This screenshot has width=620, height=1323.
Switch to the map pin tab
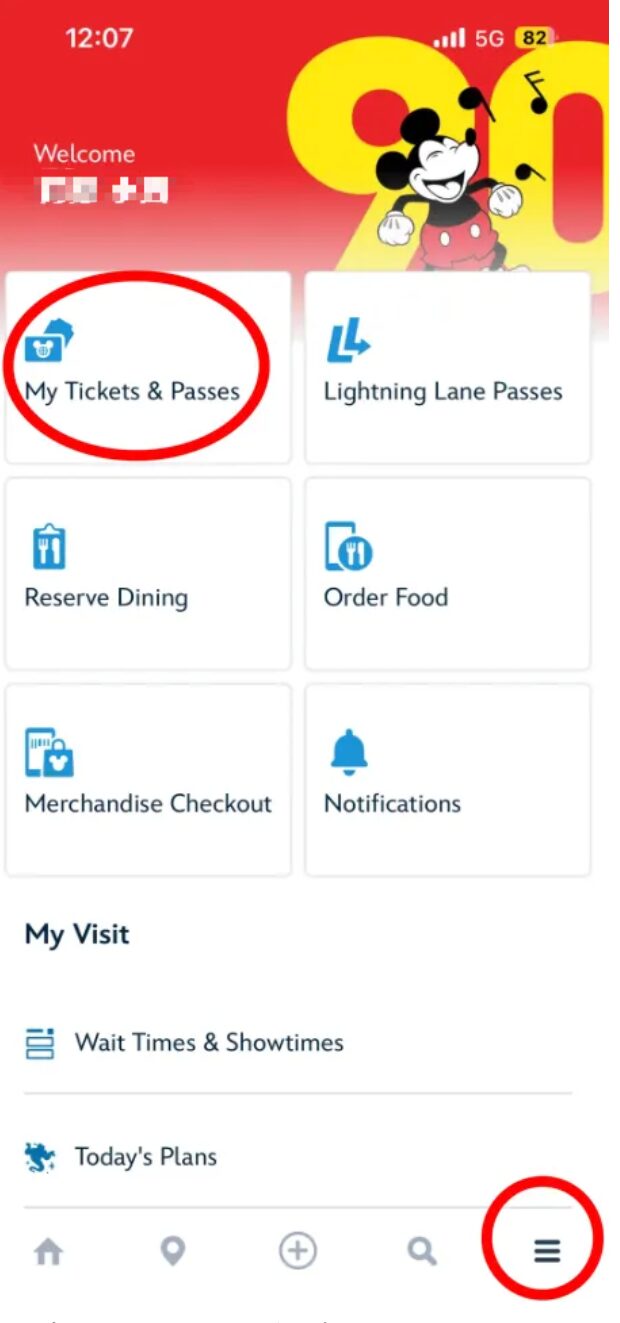(x=173, y=1251)
